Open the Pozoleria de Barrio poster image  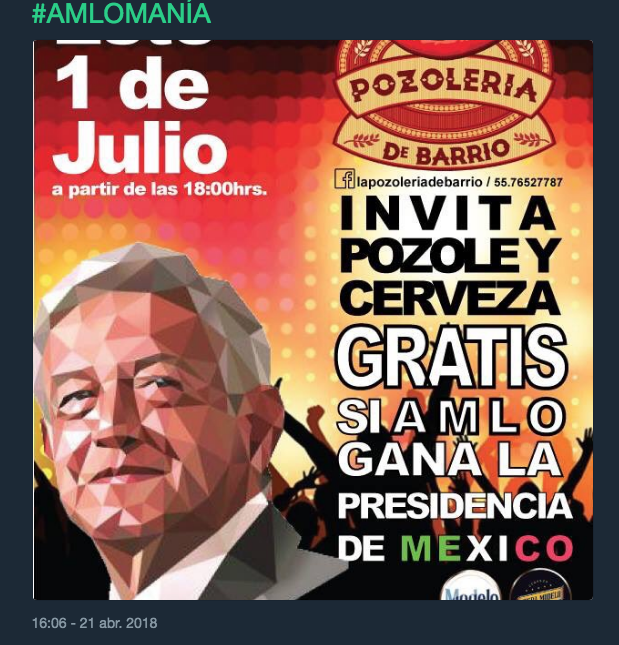click(x=312, y=320)
